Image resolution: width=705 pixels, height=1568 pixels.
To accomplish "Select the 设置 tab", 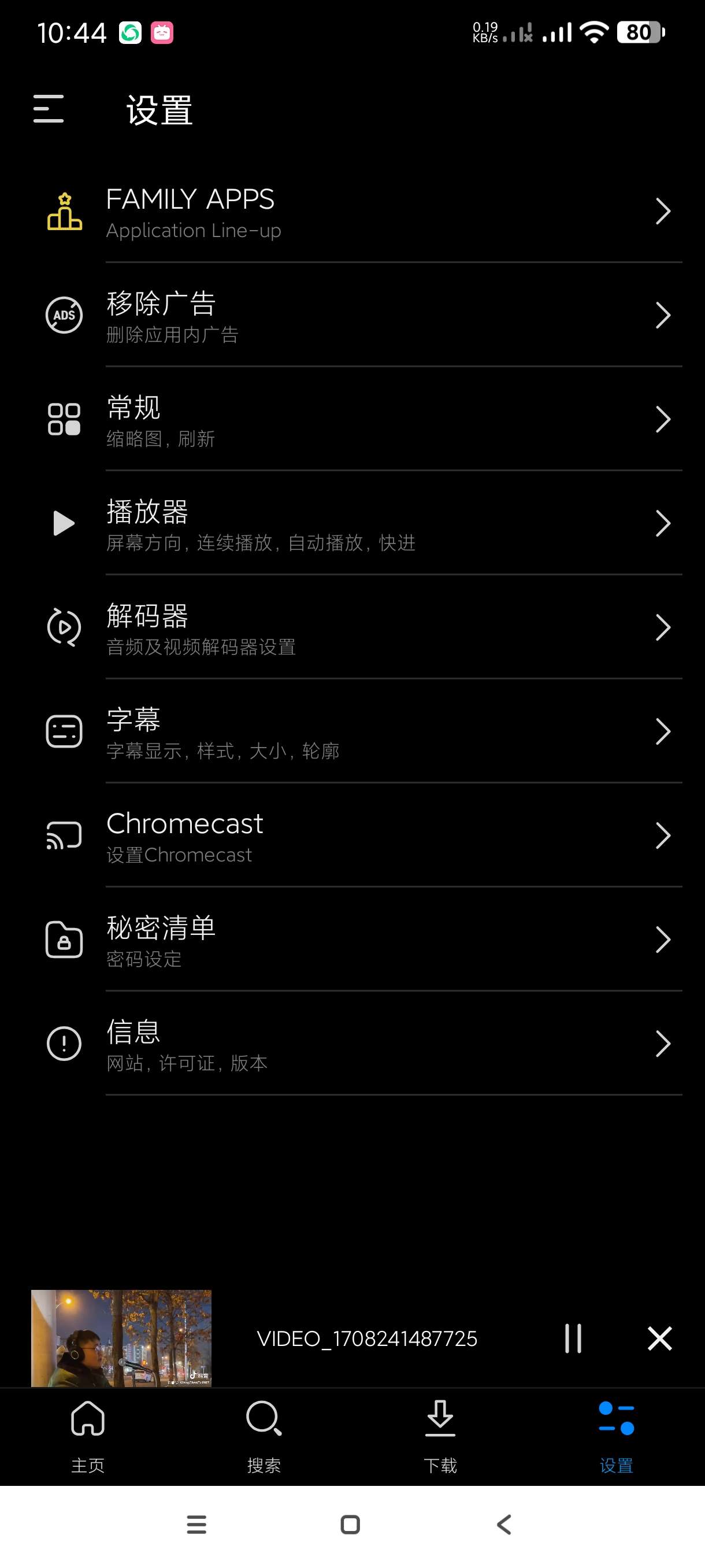I will pos(616,1436).
